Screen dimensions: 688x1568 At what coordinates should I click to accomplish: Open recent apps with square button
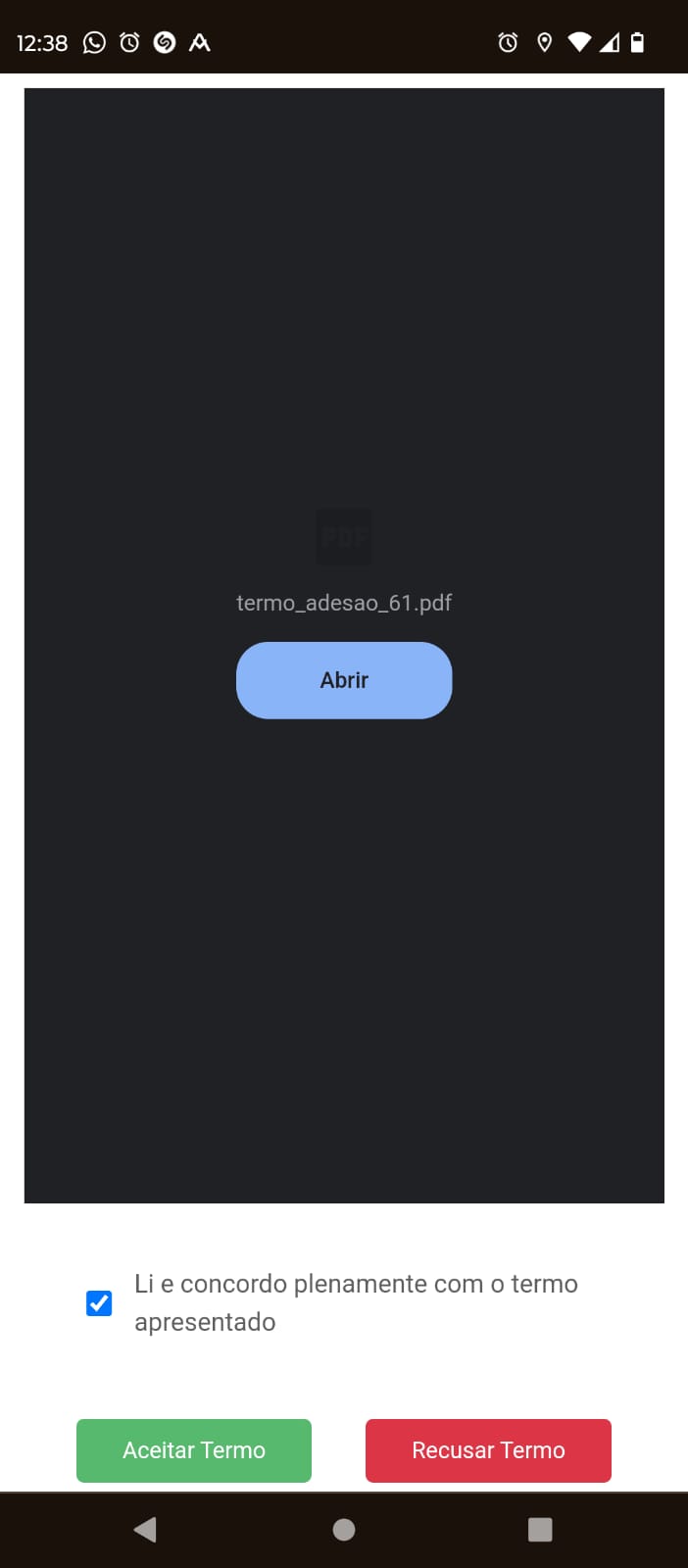click(x=540, y=1530)
